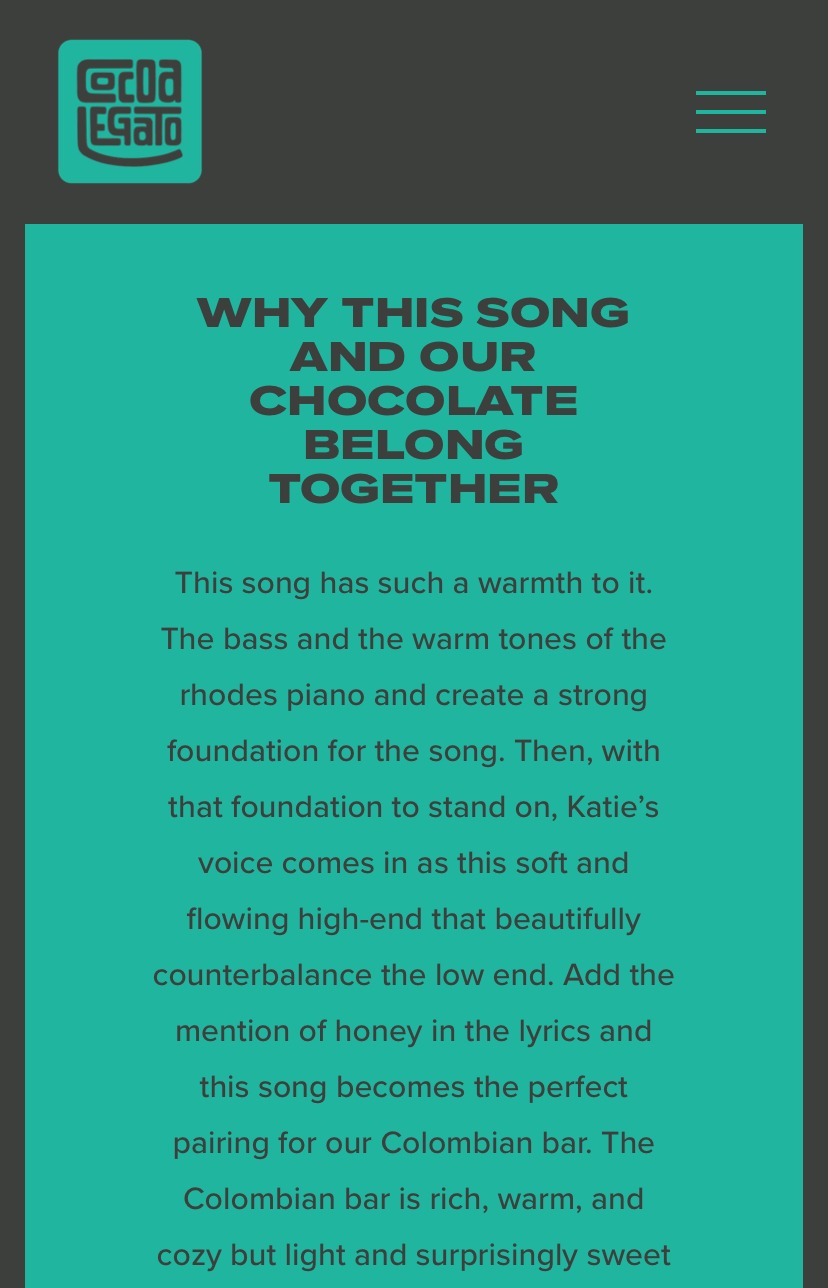Open the hamburger navigation menu
The height and width of the screenshot is (1288, 828).
[x=730, y=112]
